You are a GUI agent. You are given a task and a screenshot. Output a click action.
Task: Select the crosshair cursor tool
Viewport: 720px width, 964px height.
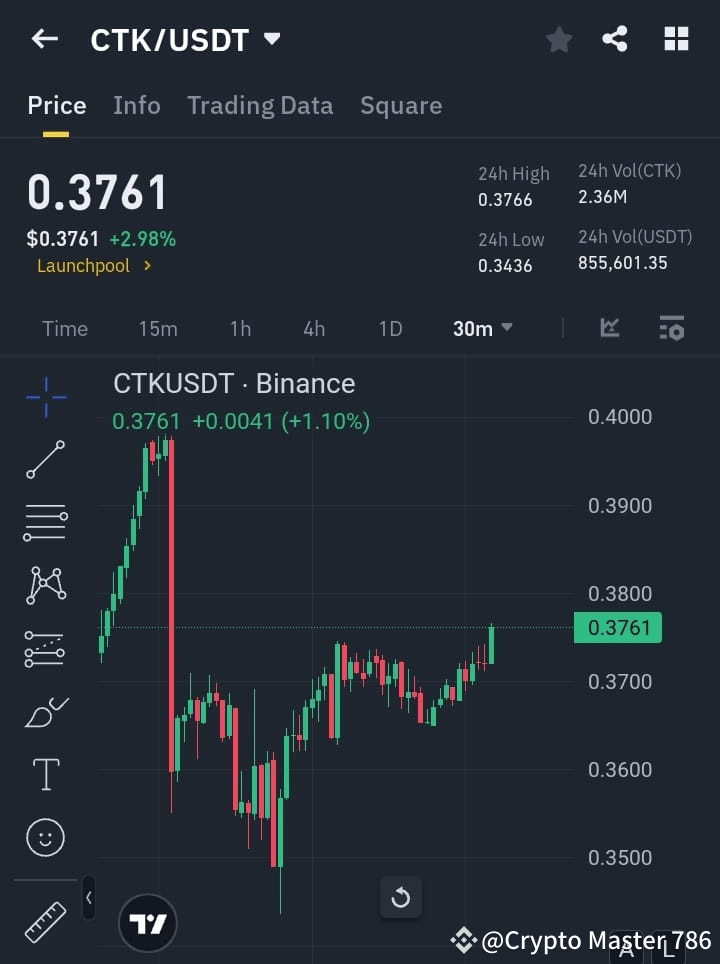(x=45, y=397)
